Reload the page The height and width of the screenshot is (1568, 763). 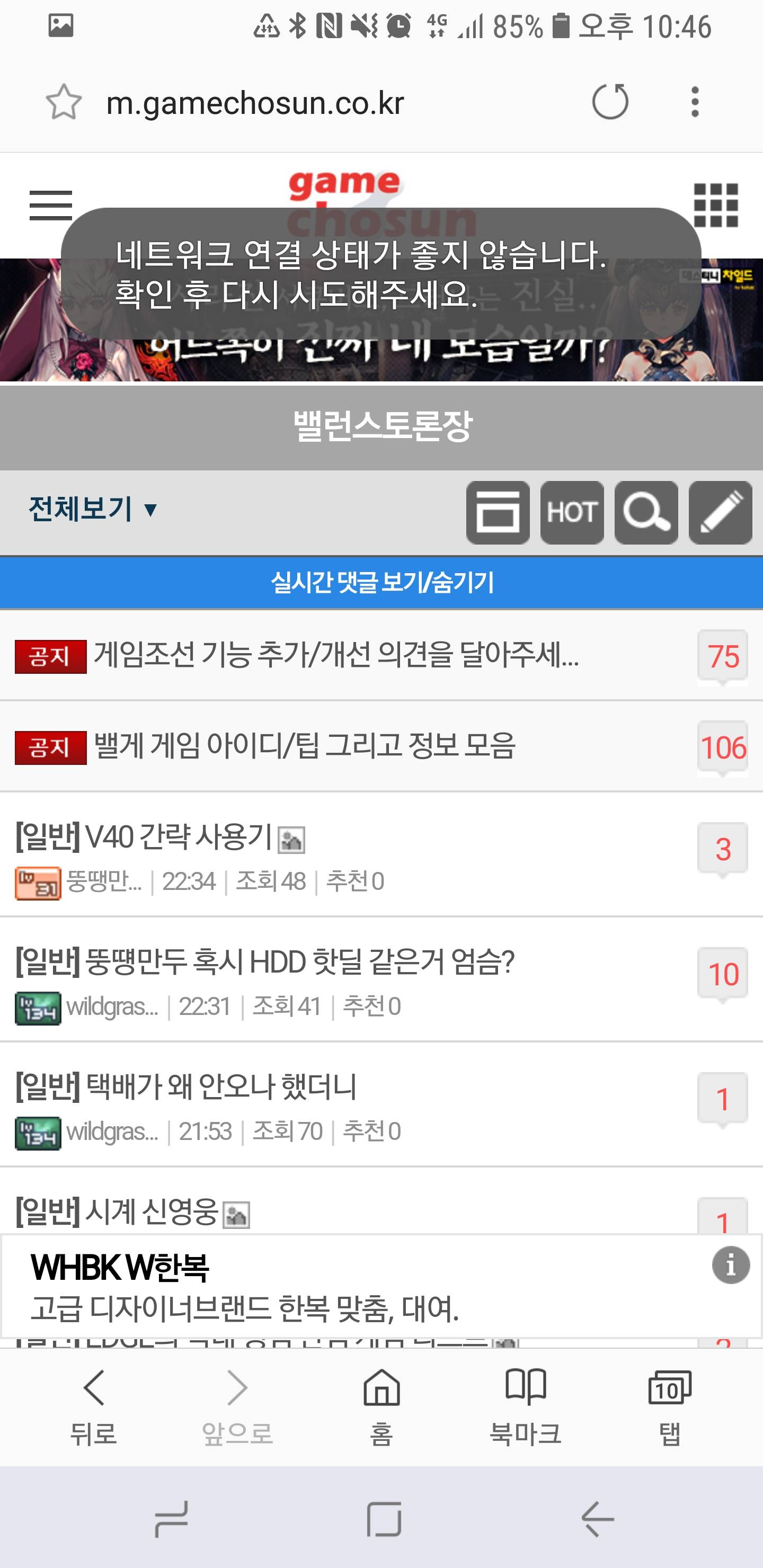click(x=609, y=102)
